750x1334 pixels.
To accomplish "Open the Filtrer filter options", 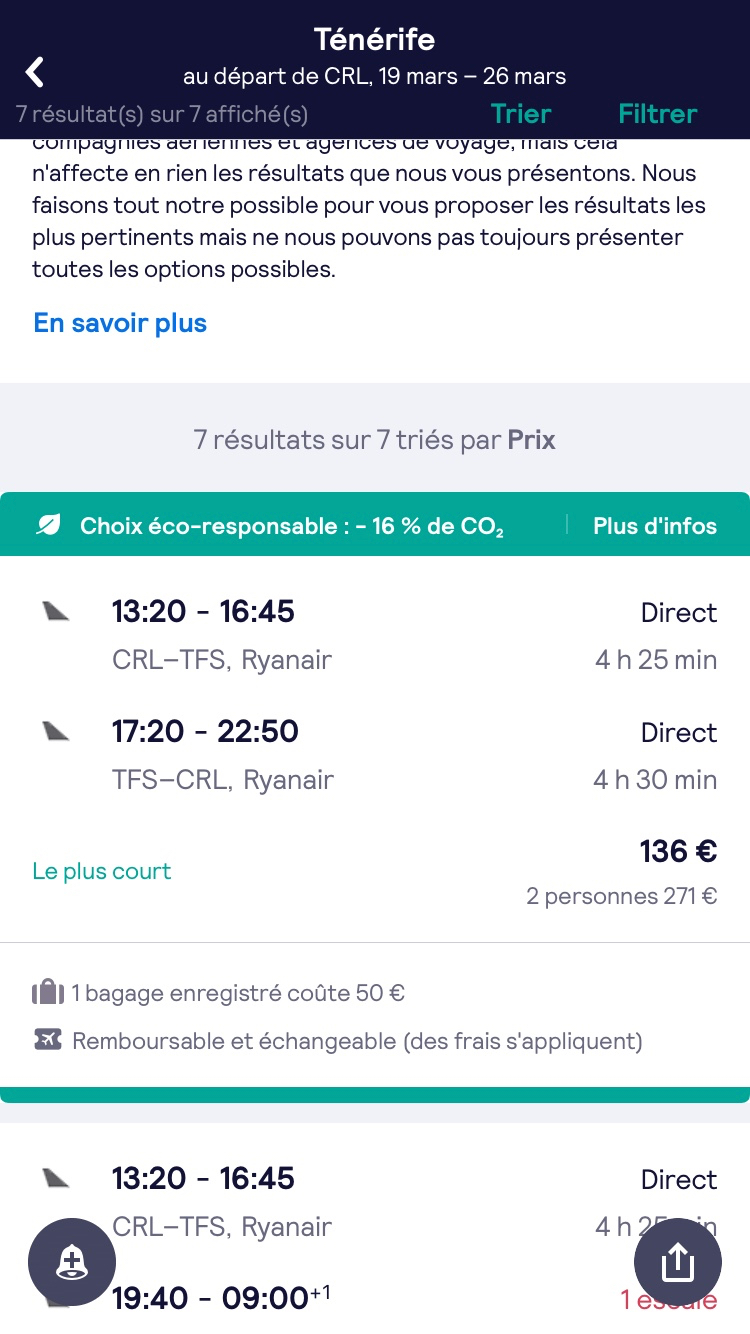I will pyautogui.click(x=657, y=114).
